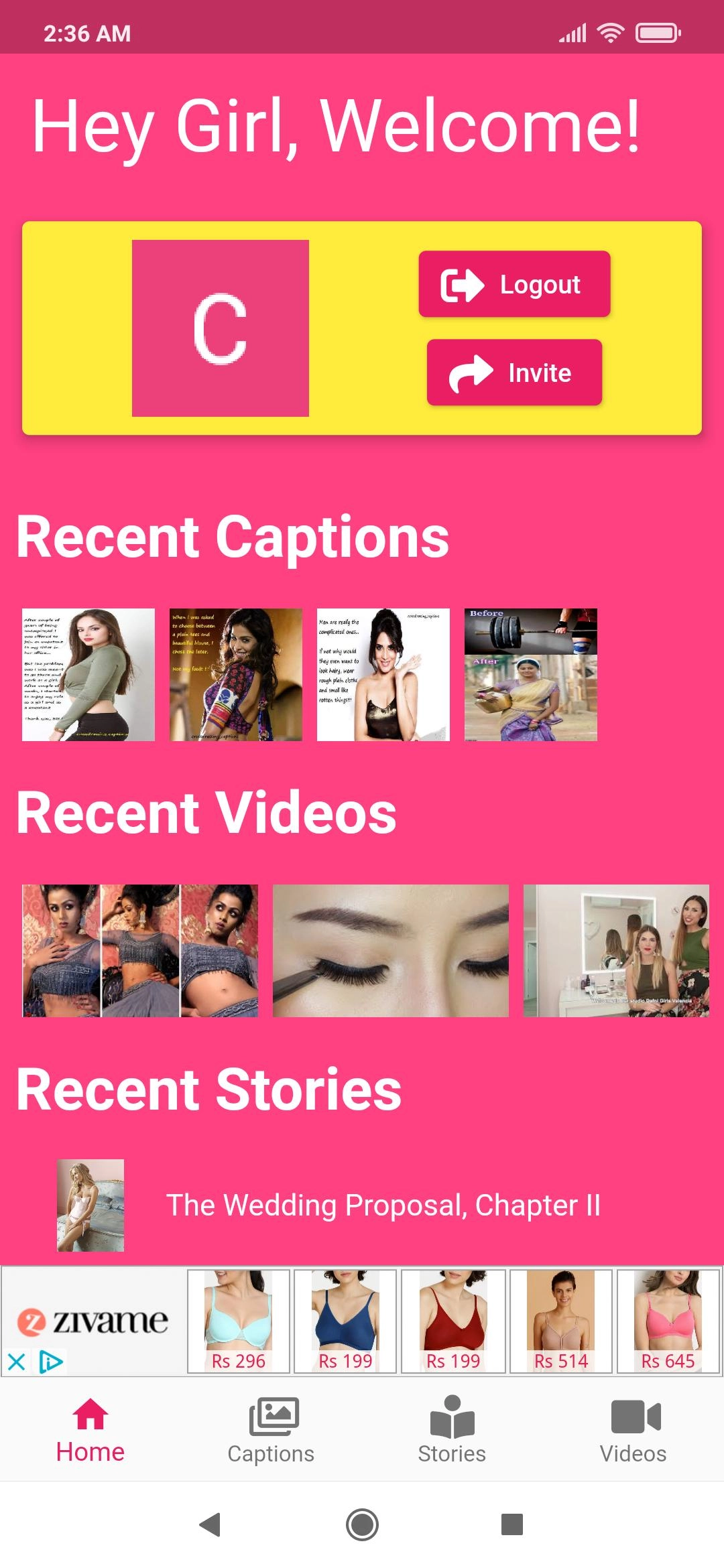Invite a friend with the Invite button

[514, 373]
